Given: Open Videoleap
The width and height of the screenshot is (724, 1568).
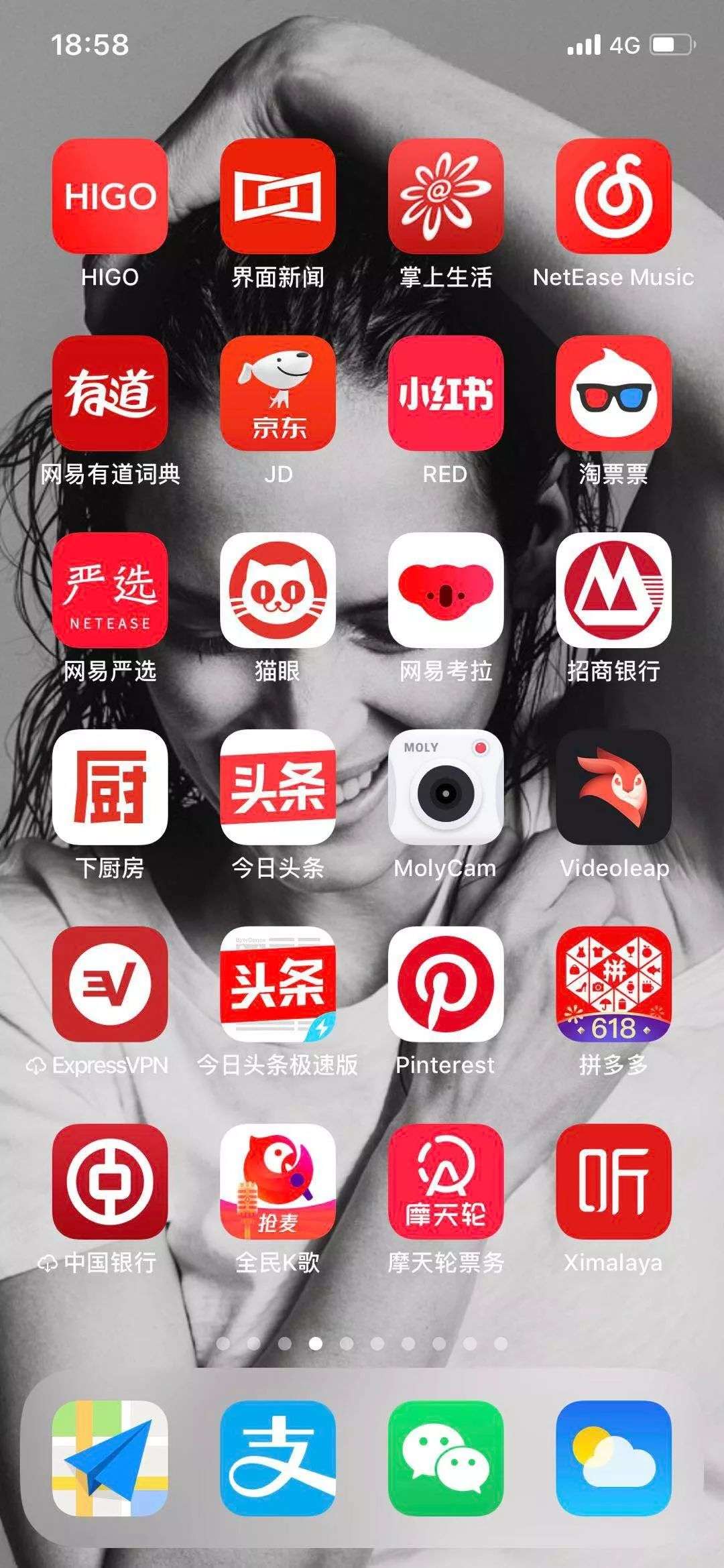Looking at the screenshot, I should click(x=613, y=787).
